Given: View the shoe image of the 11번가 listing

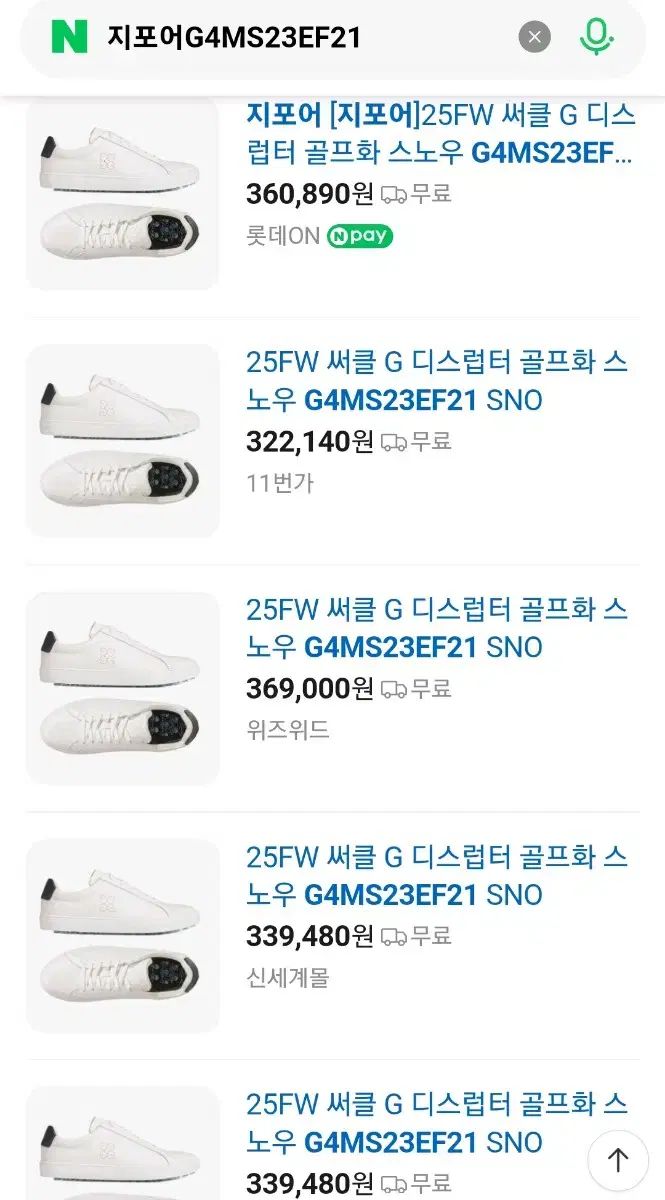Looking at the screenshot, I should click(122, 441).
